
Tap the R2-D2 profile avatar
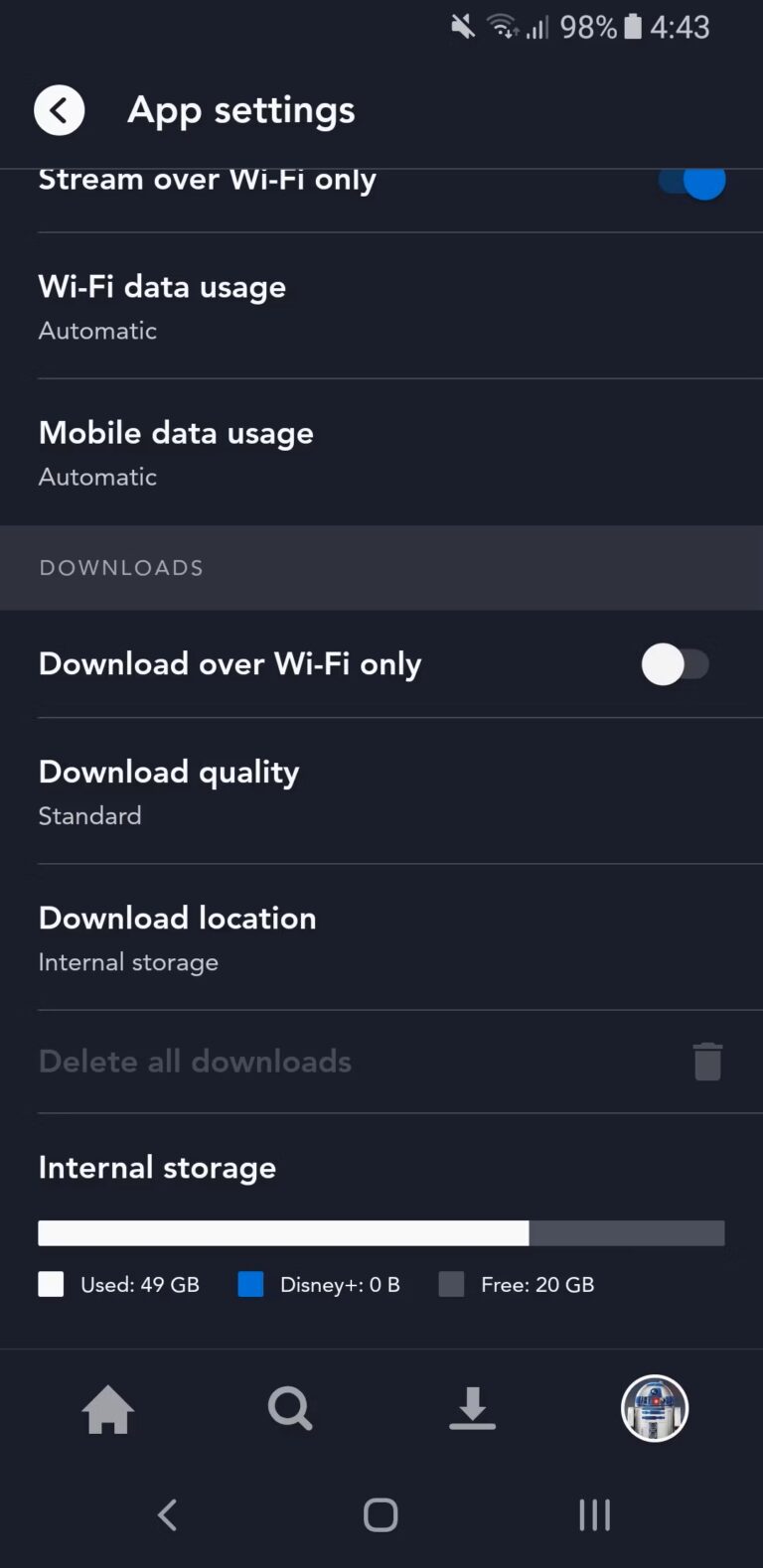(x=654, y=1408)
